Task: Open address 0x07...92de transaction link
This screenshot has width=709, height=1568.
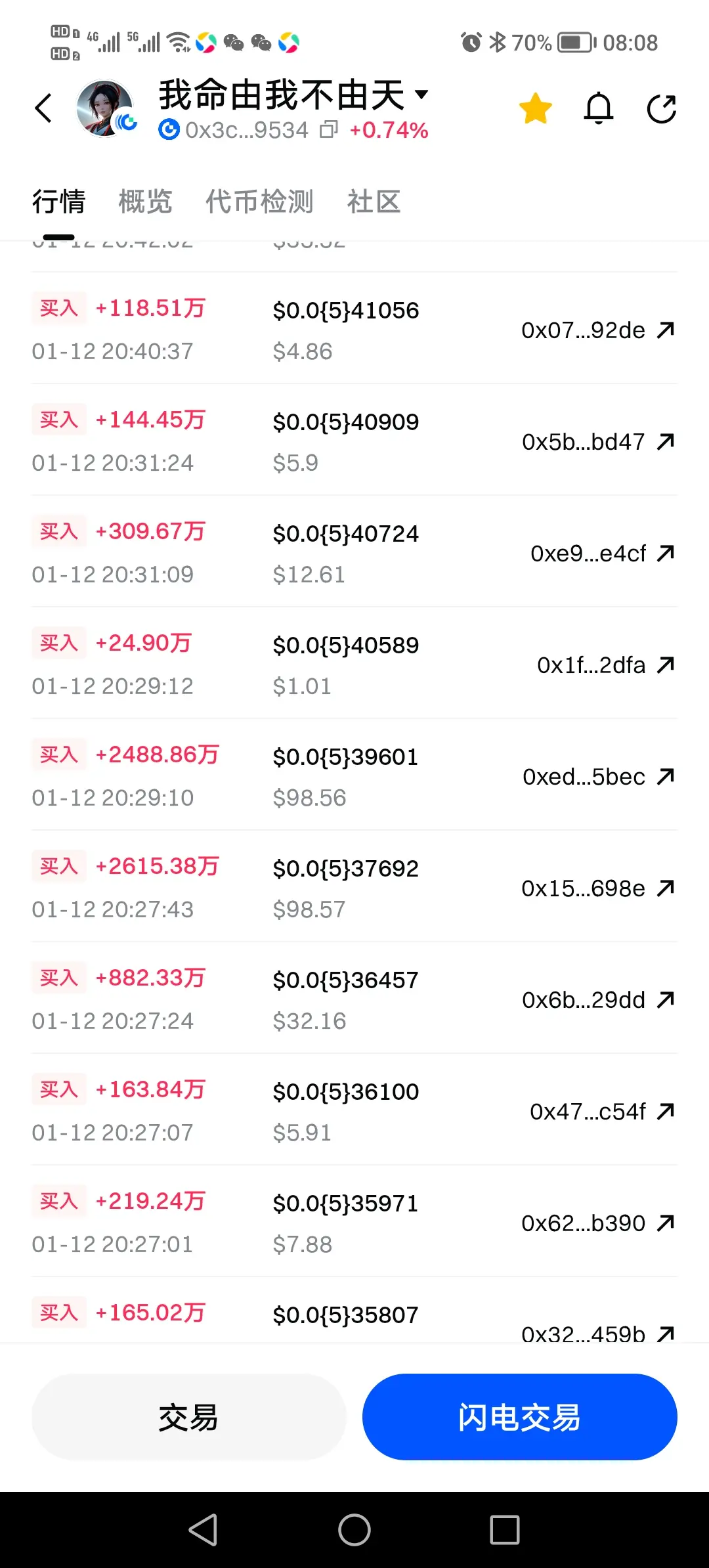Action: pyautogui.click(x=597, y=330)
